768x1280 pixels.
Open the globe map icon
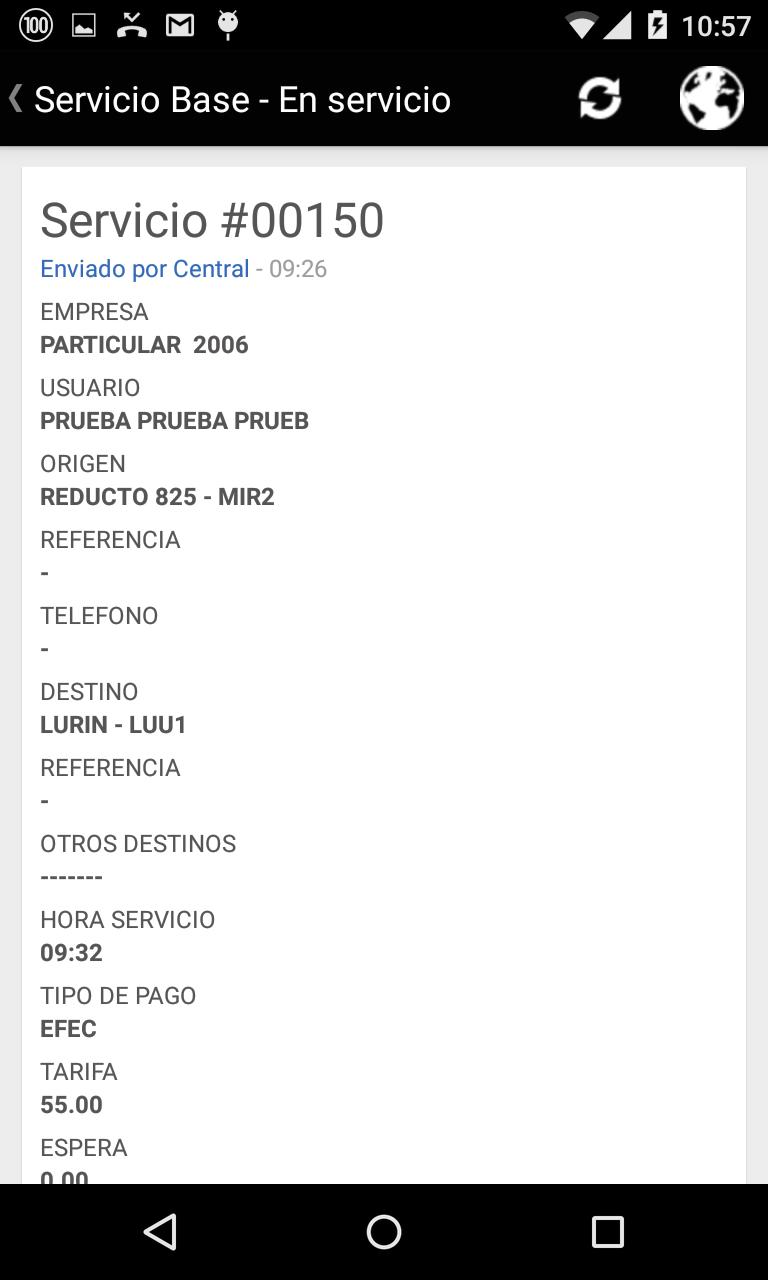pyautogui.click(x=711, y=97)
